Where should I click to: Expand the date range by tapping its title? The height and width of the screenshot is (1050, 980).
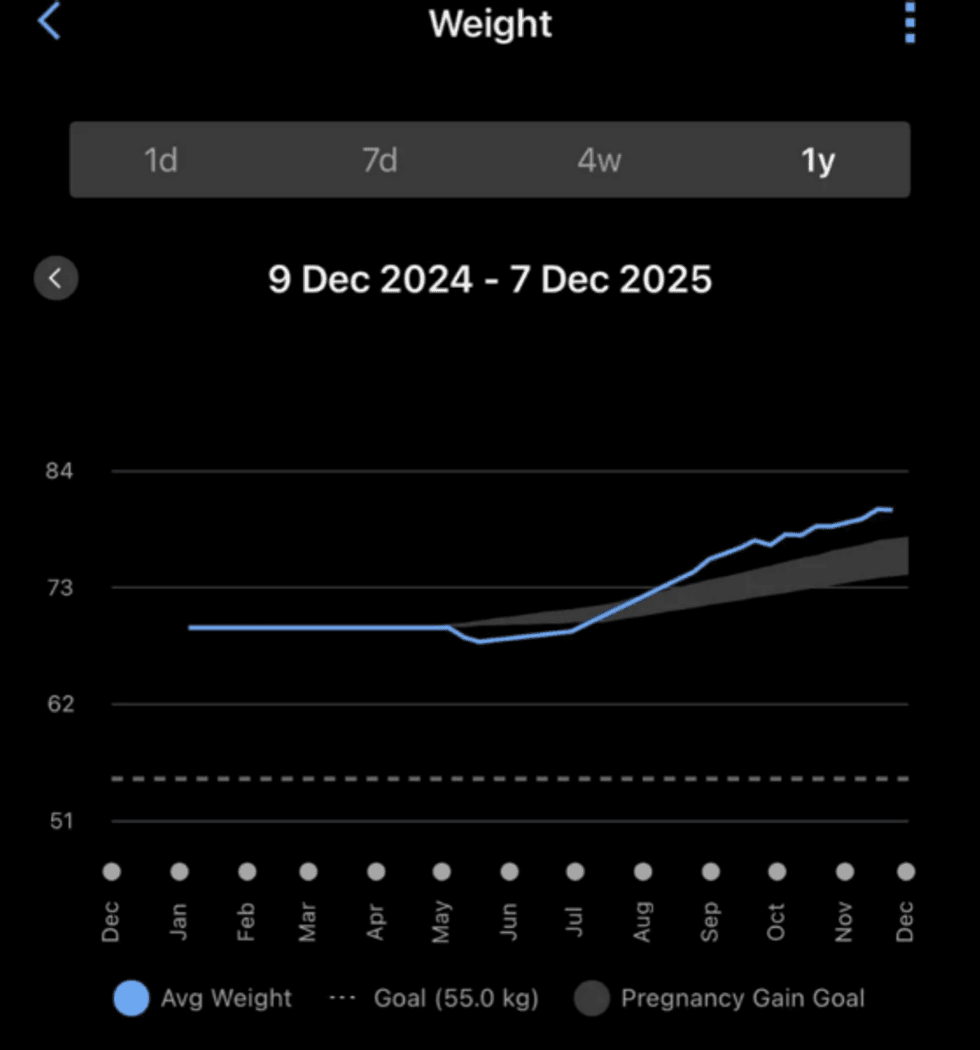tap(490, 280)
